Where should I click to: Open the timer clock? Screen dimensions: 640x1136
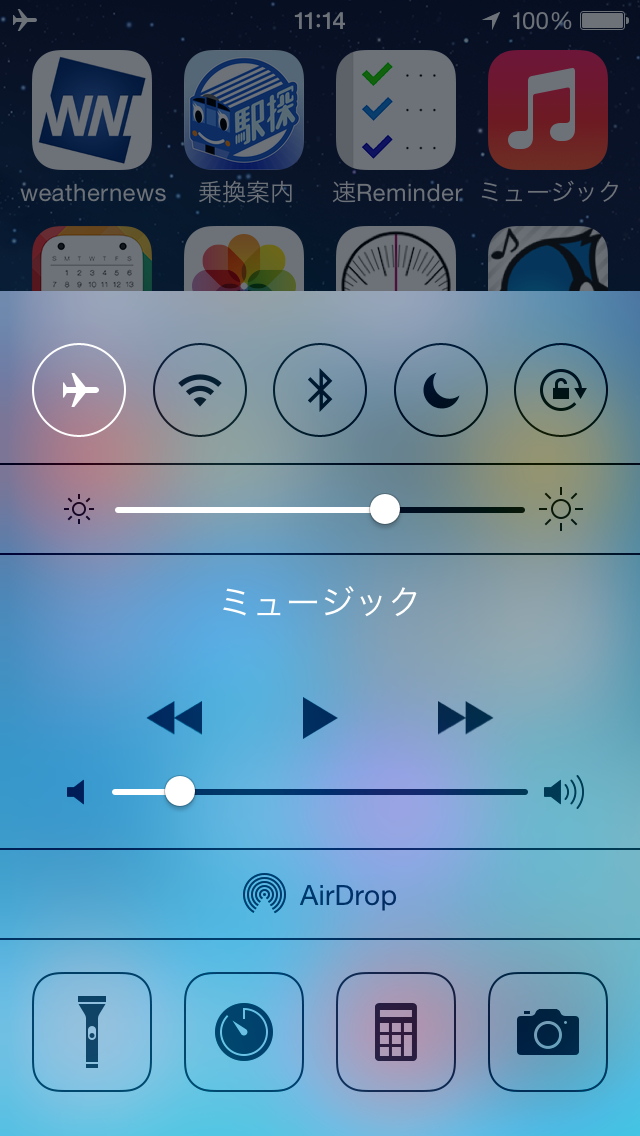click(244, 1032)
